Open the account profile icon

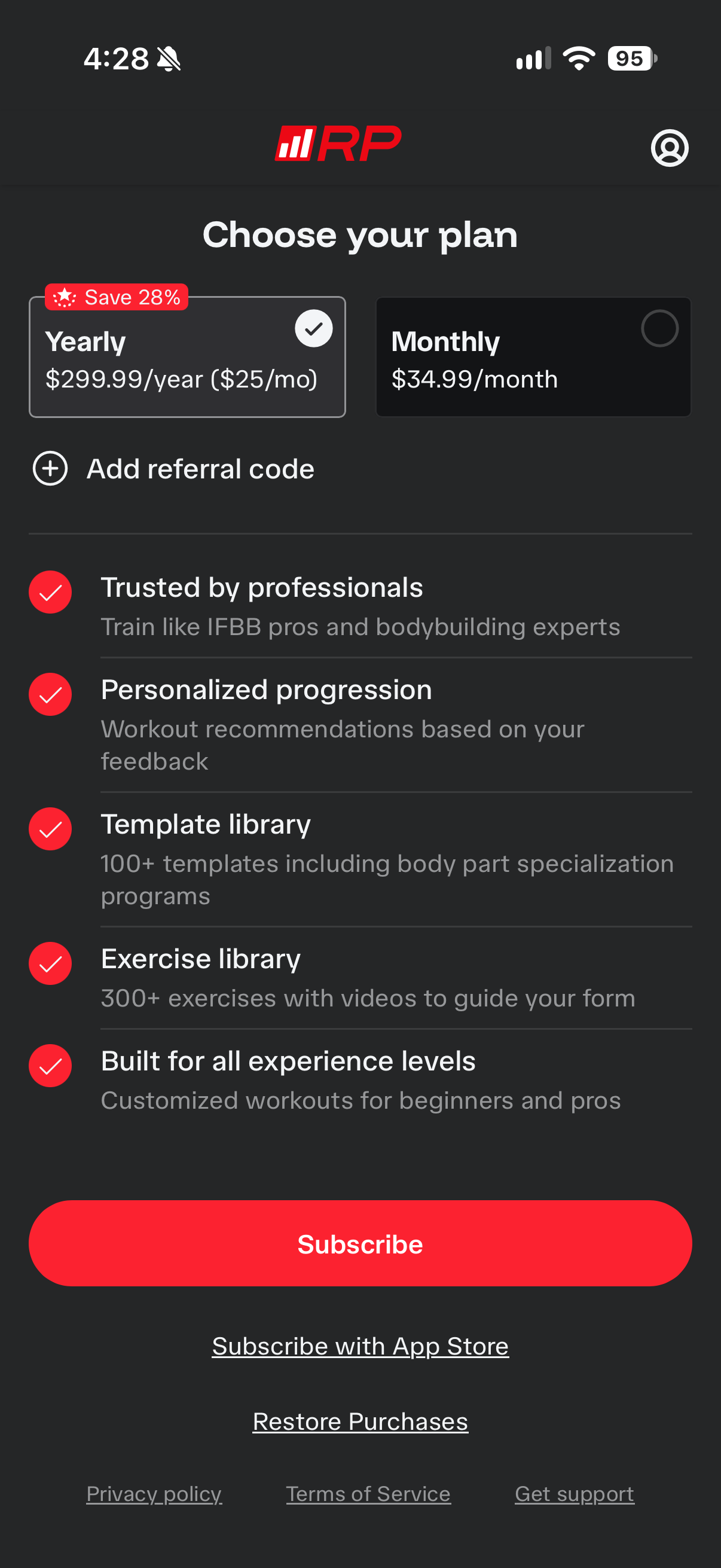coord(669,147)
